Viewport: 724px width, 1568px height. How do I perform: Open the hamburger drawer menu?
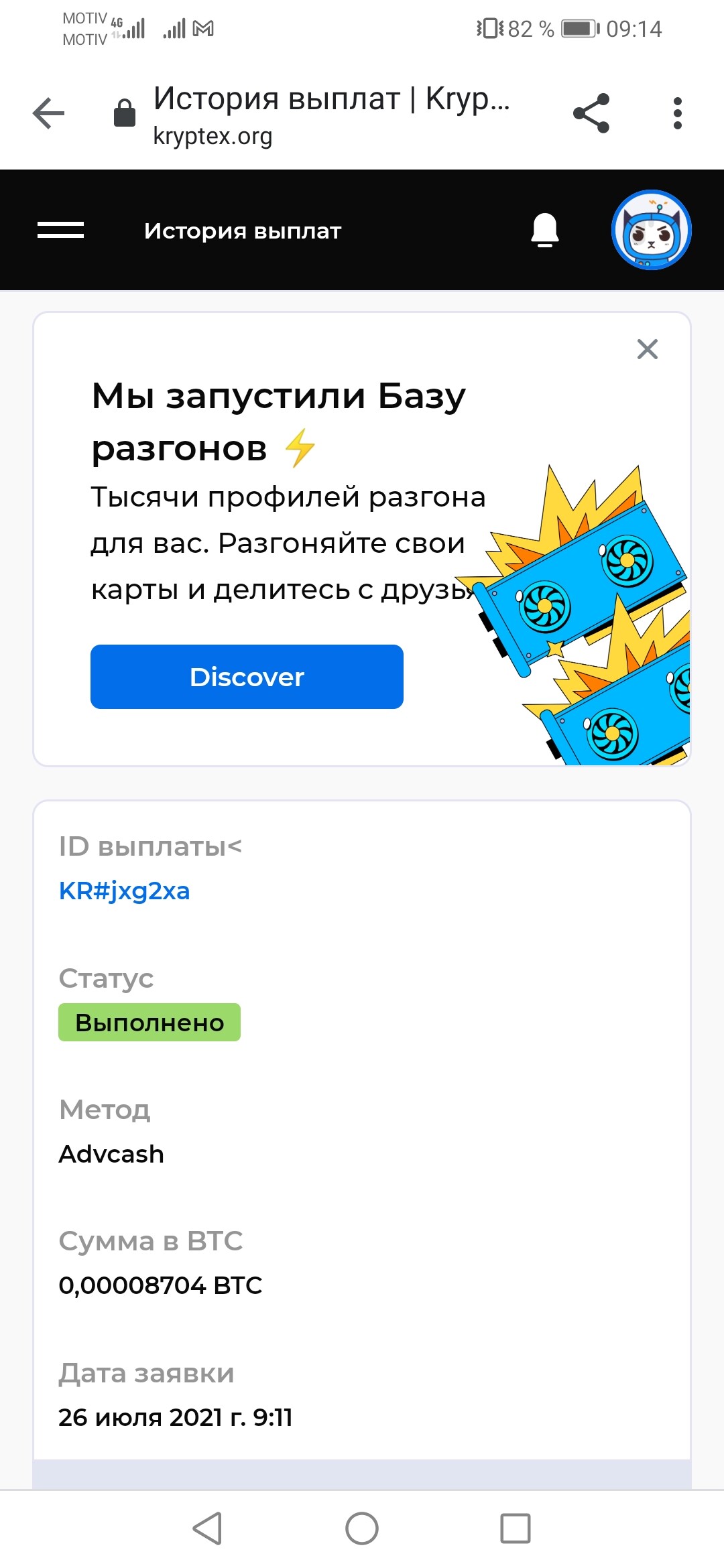60,230
